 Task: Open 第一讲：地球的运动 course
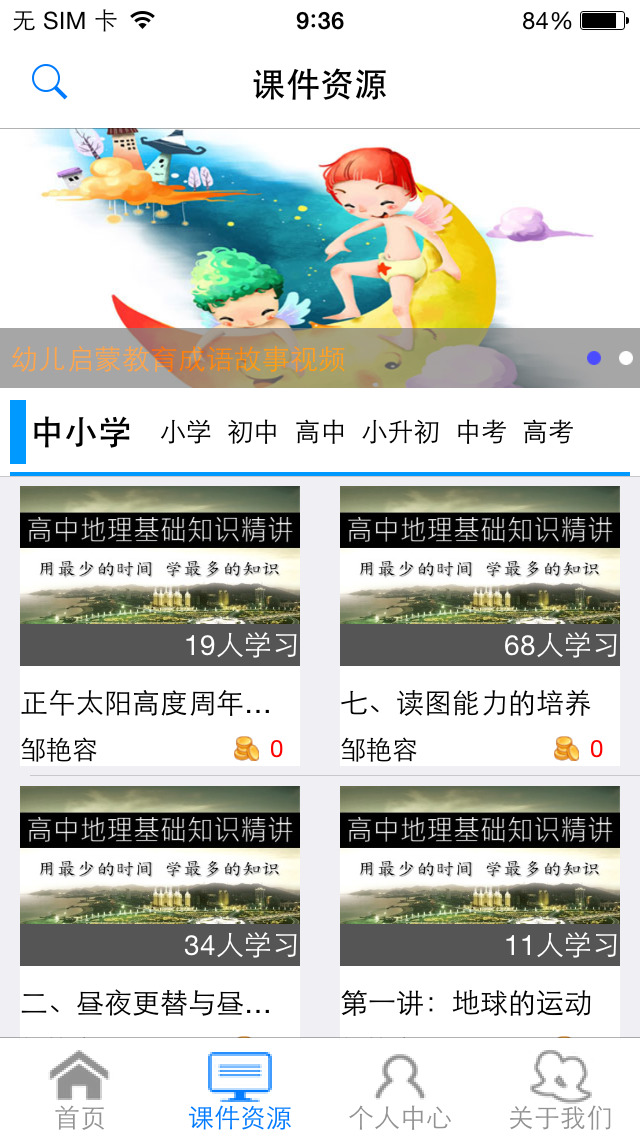tap(480, 910)
